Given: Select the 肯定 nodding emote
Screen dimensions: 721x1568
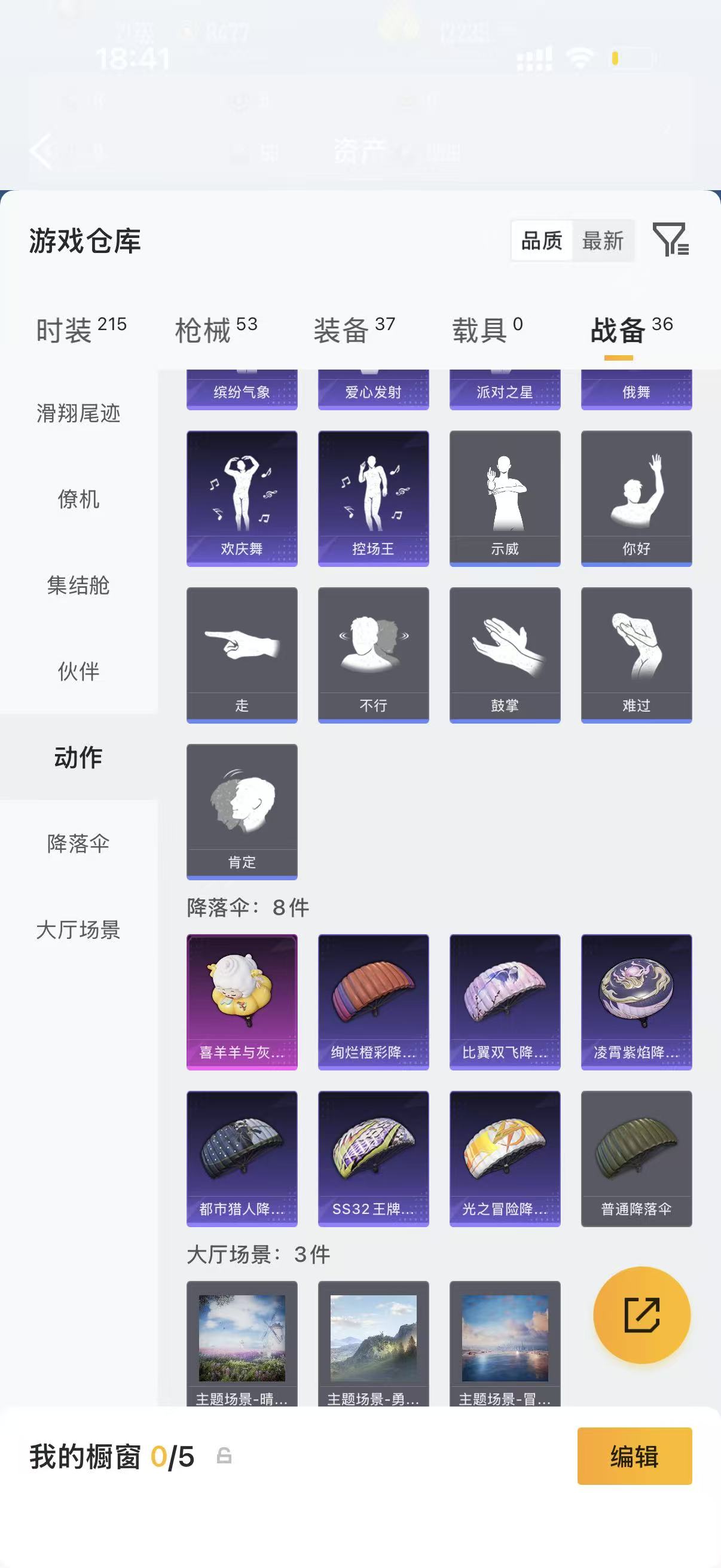Looking at the screenshot, I should [242, 810].
